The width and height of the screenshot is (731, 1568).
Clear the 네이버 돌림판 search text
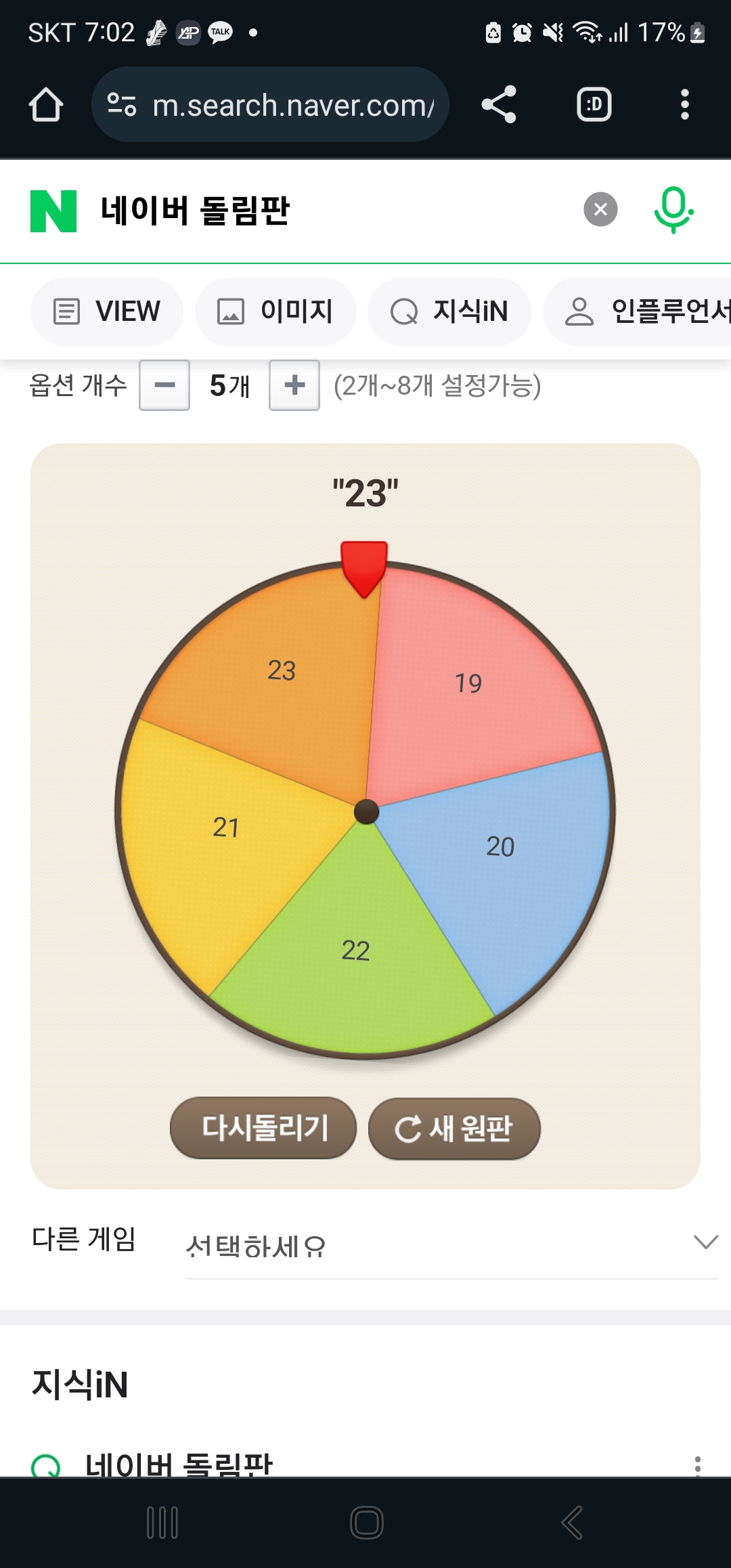[x=600, y=210]
